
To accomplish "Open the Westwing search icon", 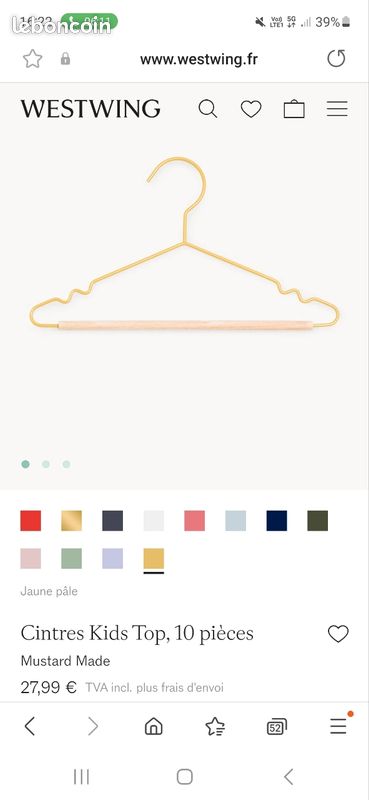I will click(208, 109).
